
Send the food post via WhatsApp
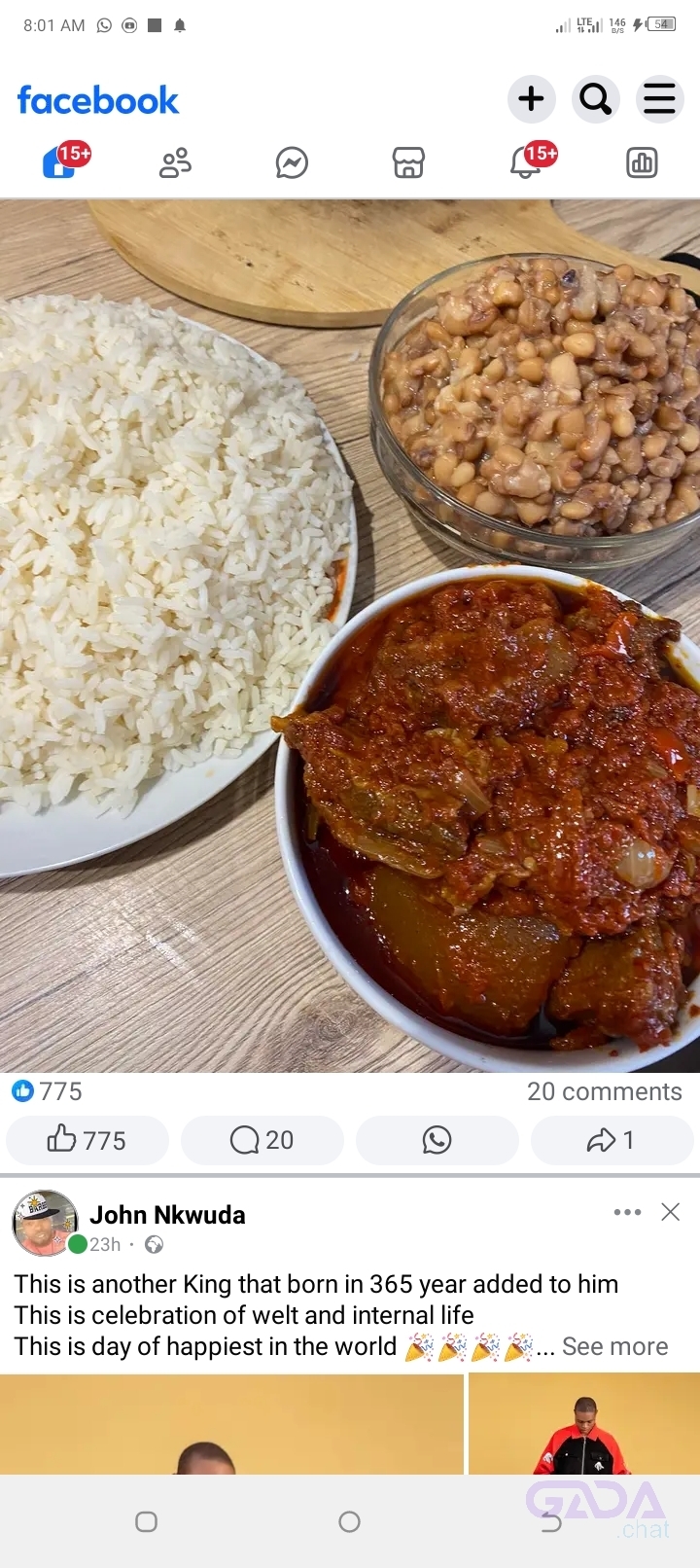437,1140
